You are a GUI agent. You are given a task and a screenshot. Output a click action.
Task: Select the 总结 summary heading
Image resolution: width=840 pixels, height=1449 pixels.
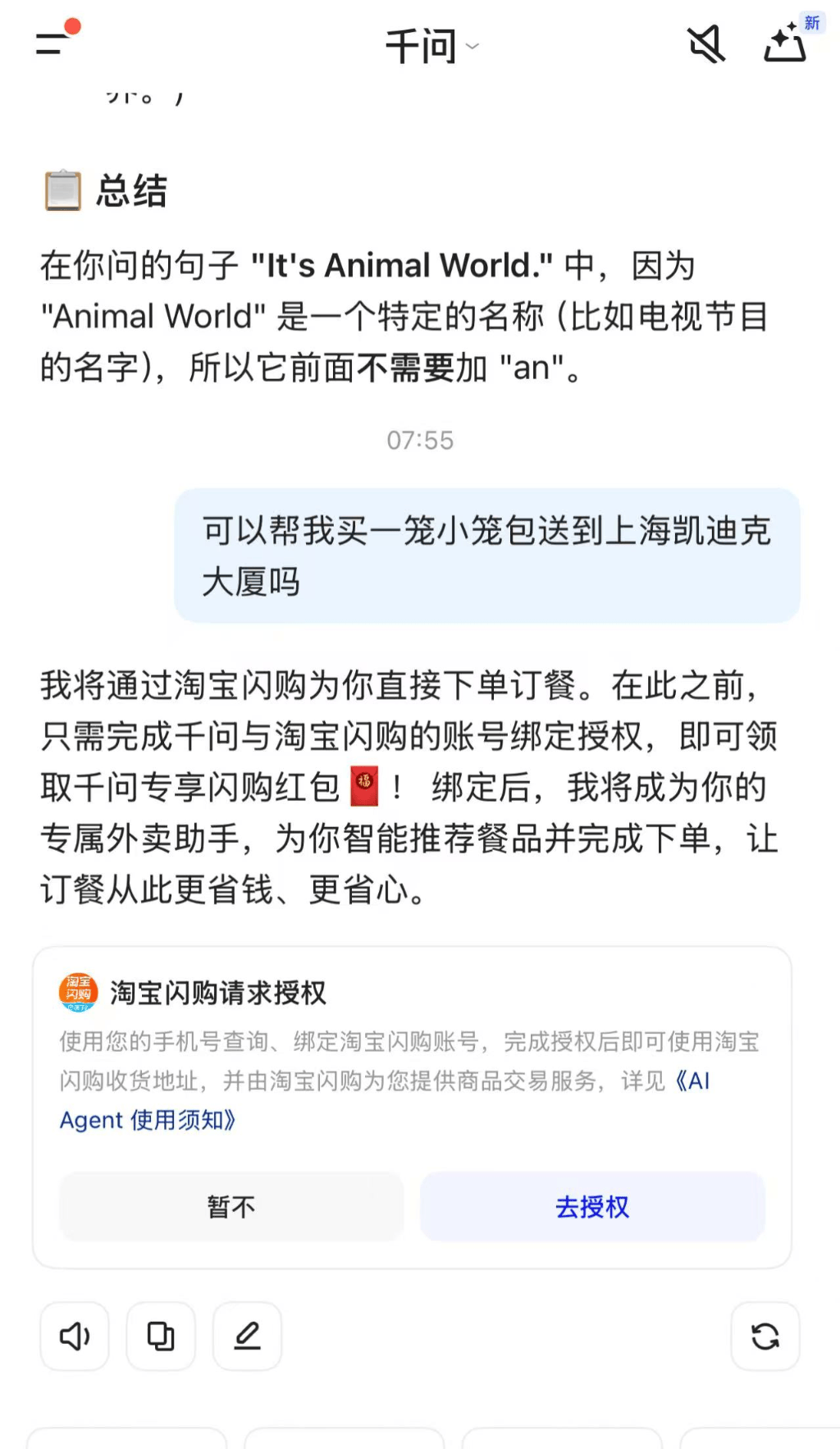point(131,191)
